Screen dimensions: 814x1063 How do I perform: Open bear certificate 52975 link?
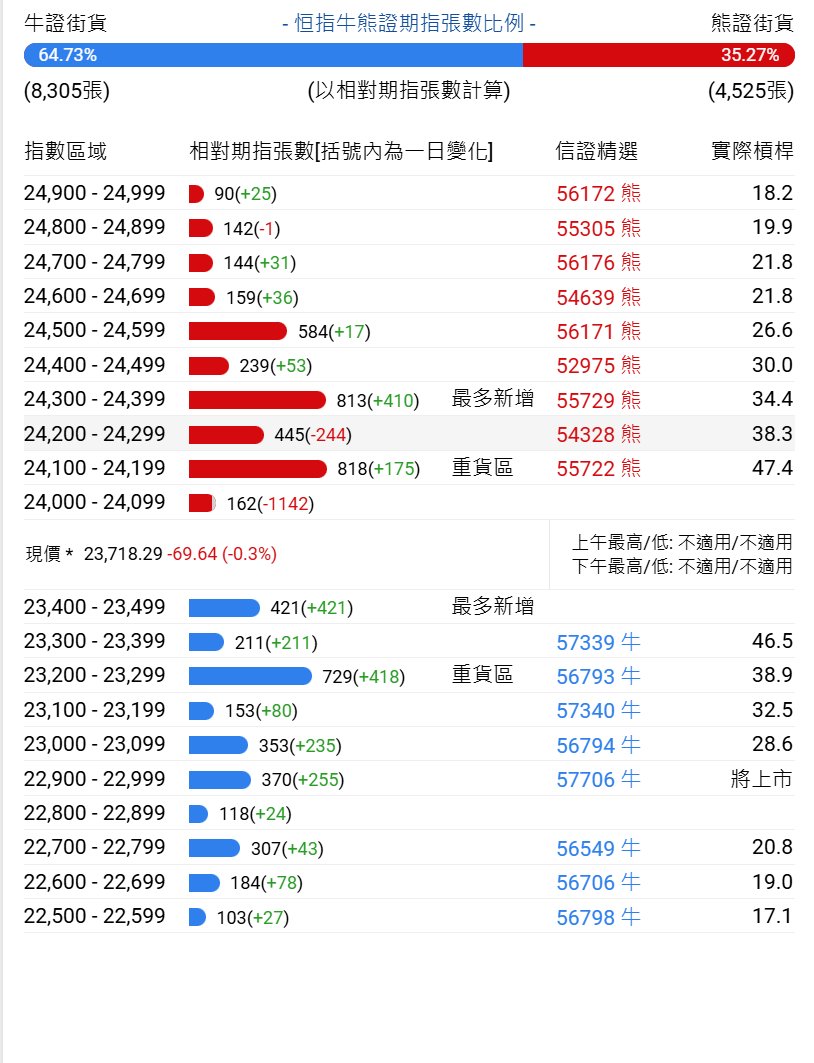(x=598, y=365)
